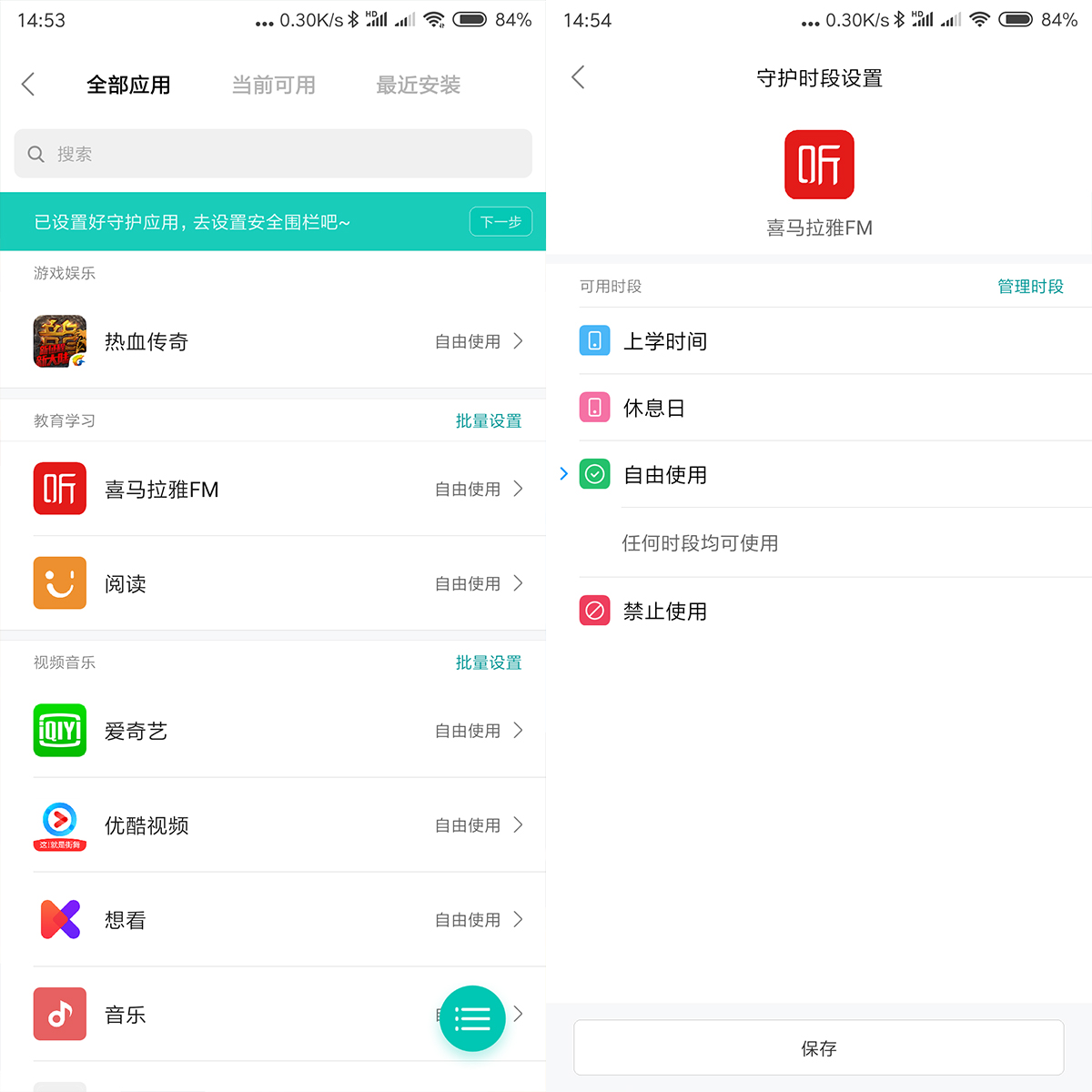
Task: Tap the floating list menu button
Action: pyautogui.click(x=472, y=1018)
